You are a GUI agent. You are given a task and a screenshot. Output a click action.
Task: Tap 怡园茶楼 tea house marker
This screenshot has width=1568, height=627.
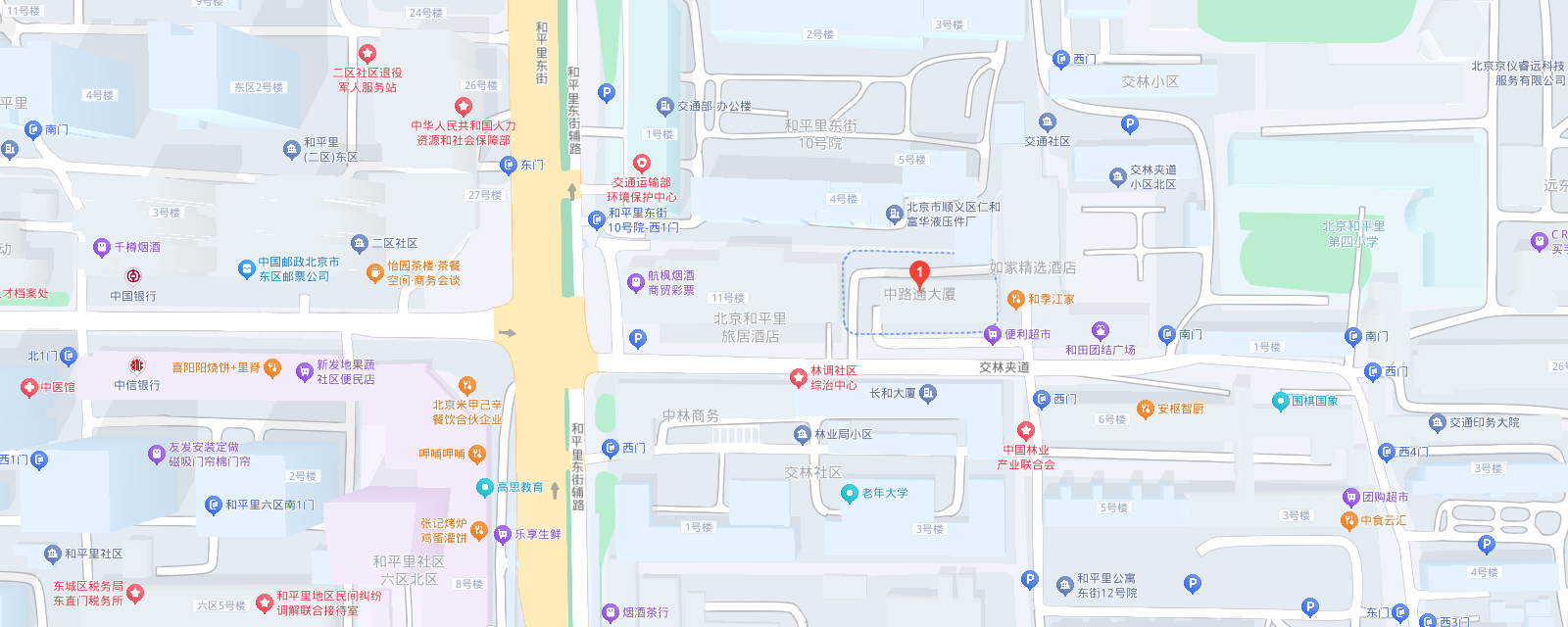click(x=374, y=273)
